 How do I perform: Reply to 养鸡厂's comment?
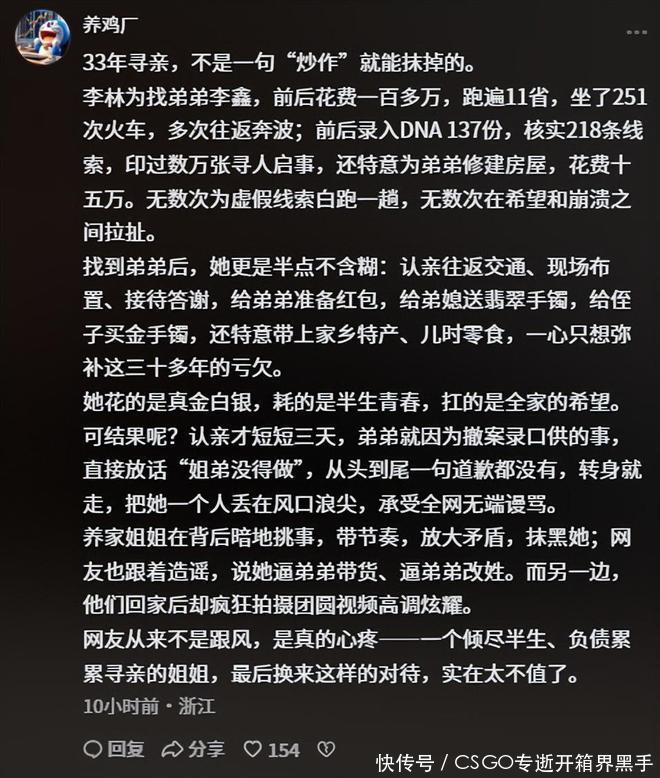(114, 748)
